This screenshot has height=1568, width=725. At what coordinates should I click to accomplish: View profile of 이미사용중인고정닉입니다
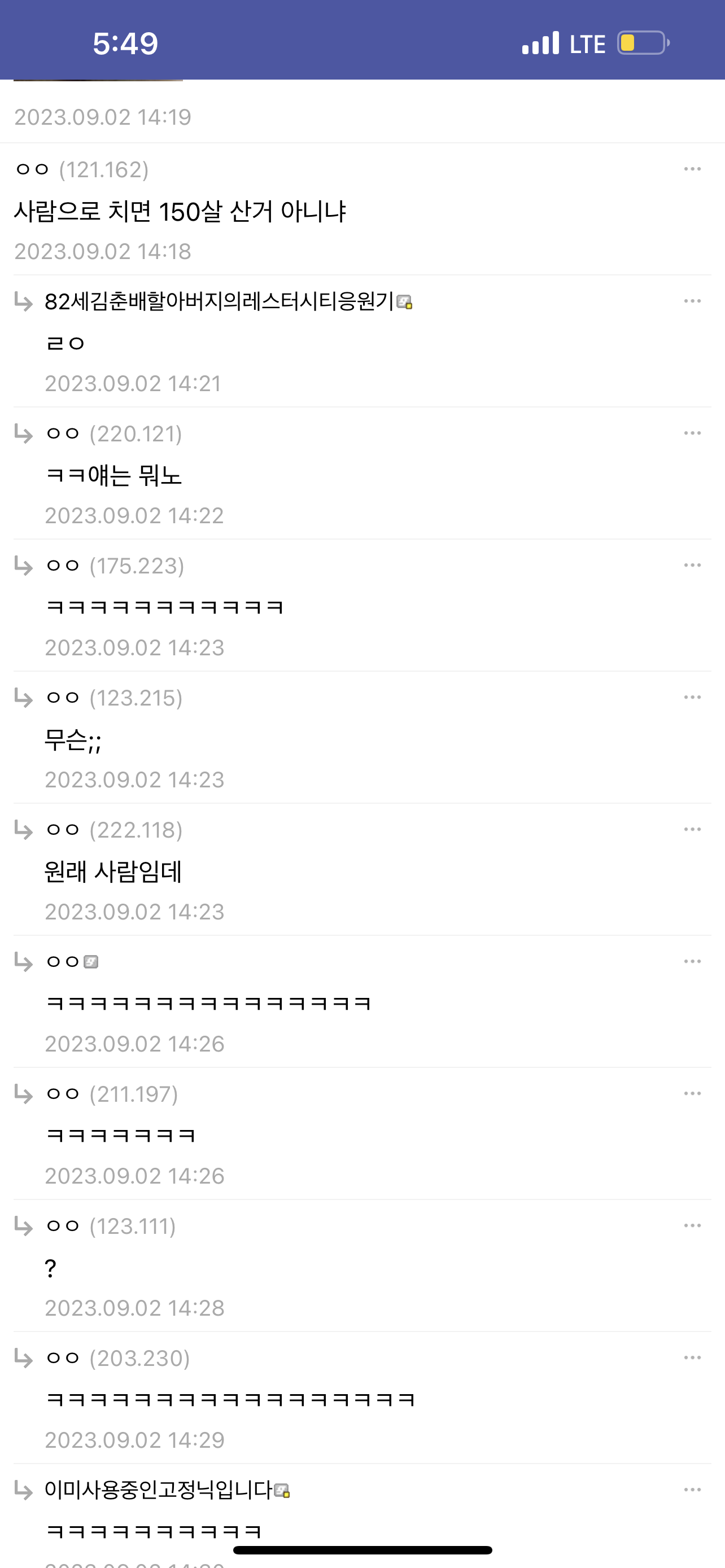(158, 1490)
